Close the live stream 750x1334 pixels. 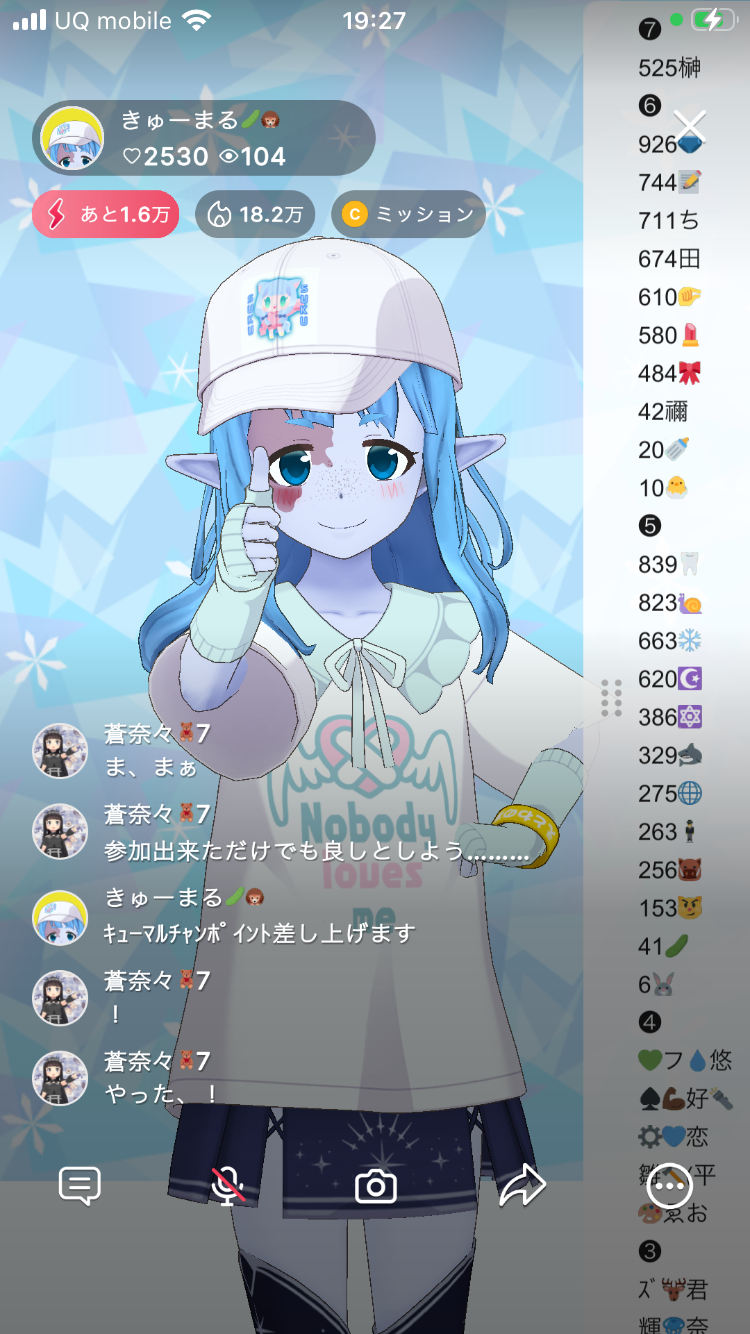click(x=690, y=127)
